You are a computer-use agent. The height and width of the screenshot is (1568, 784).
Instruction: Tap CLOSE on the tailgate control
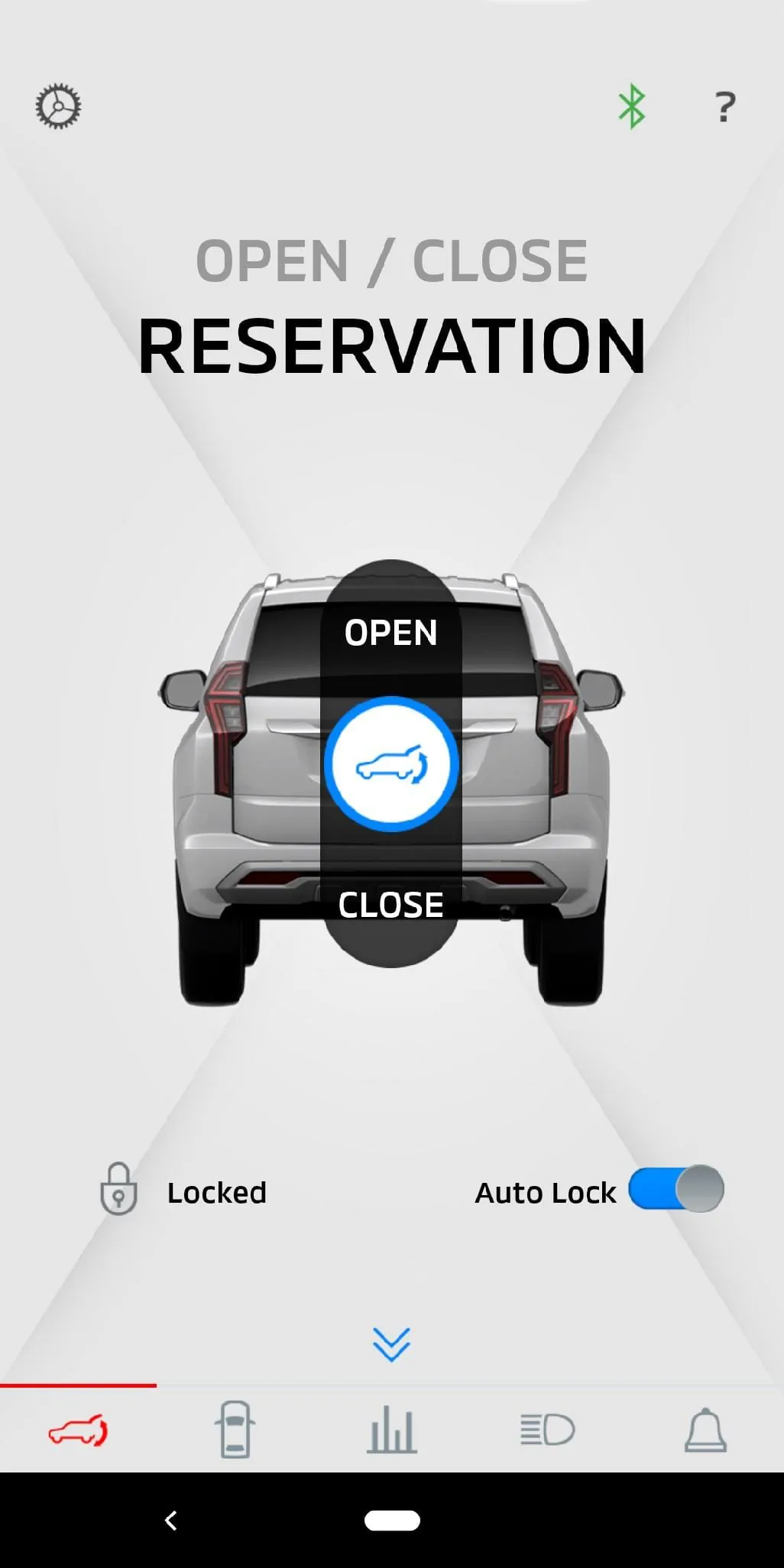point(390,905)
